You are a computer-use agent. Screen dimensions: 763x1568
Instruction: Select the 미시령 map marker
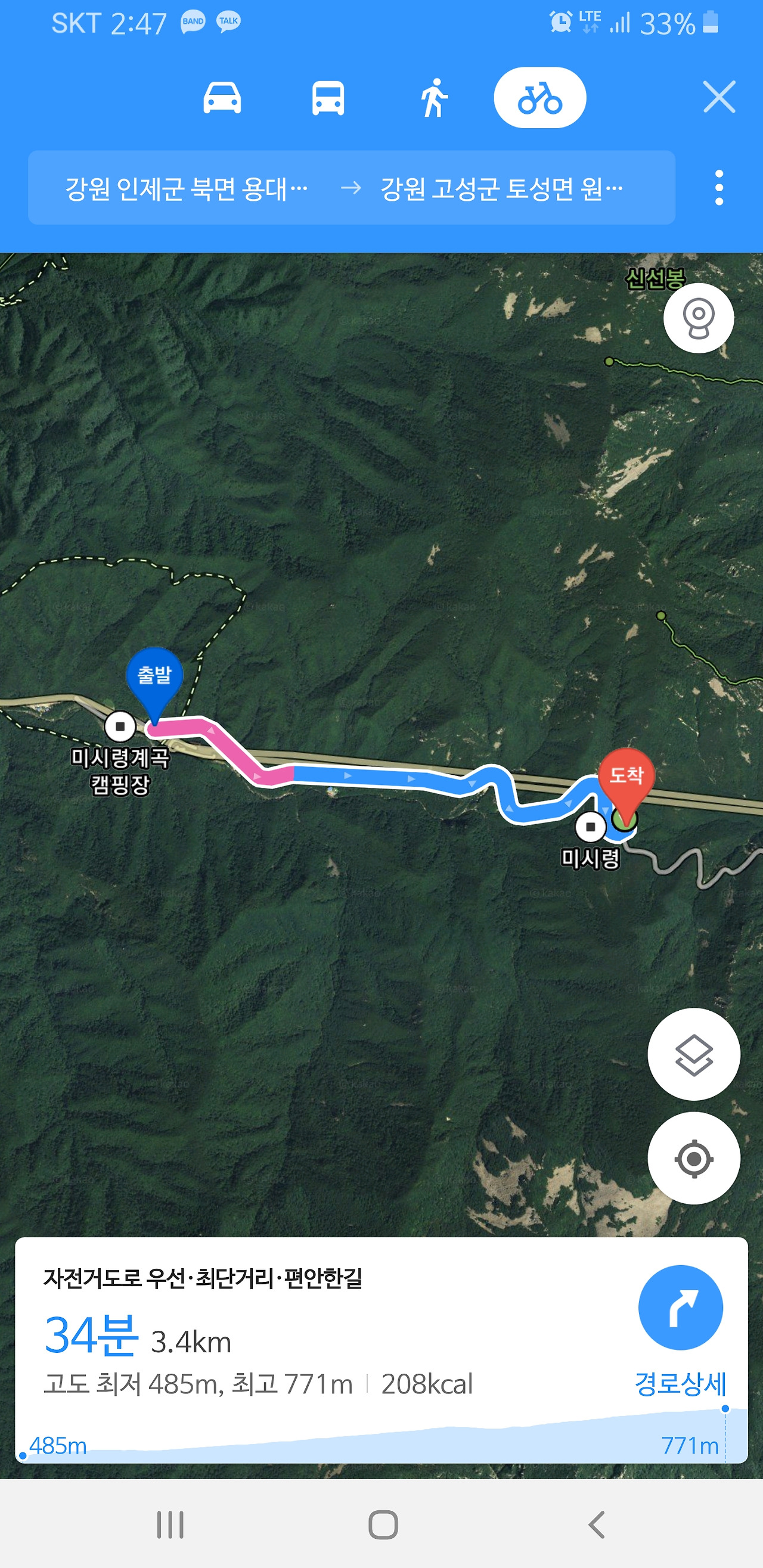(x=590, y=827)
